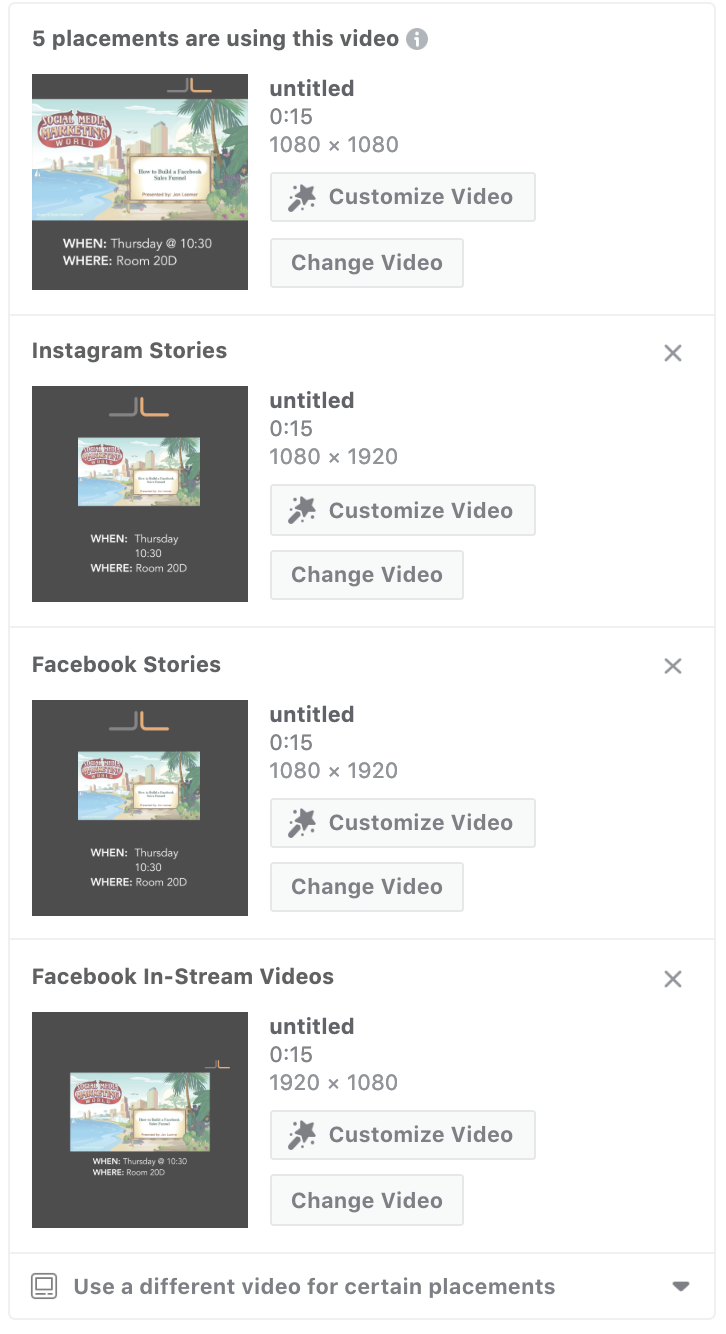Remove the Facebook Stories placement video
The image size is (726, 1334).
[673, 666]
